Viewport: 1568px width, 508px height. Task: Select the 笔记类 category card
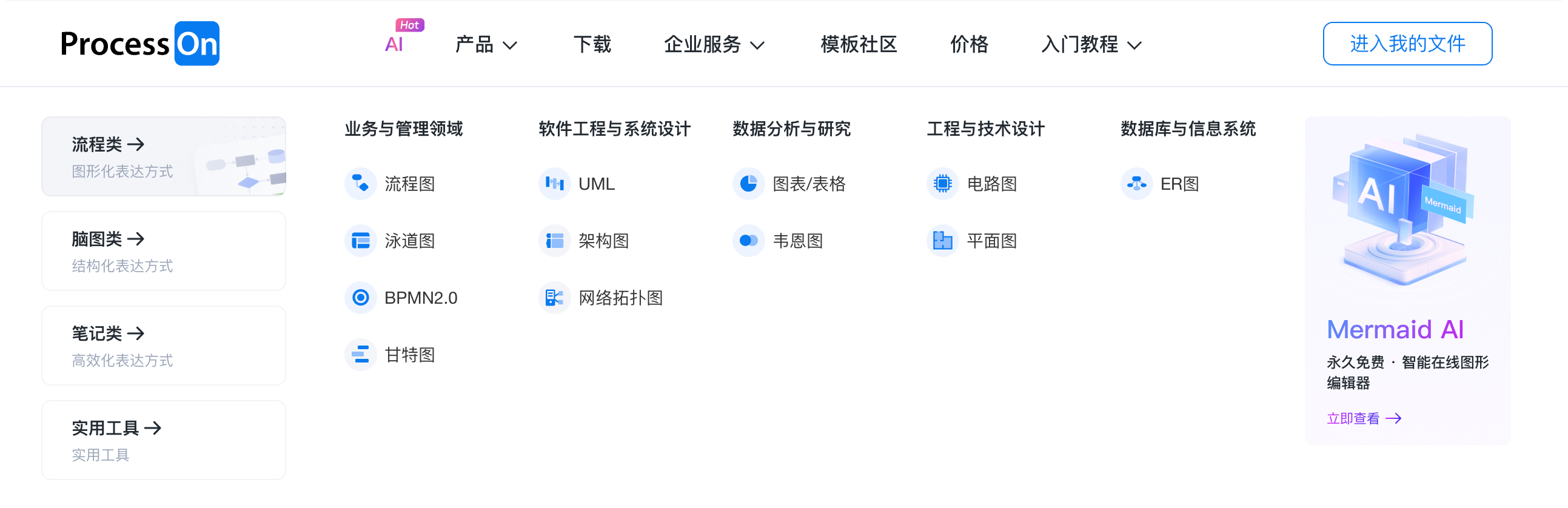point(163,346)
